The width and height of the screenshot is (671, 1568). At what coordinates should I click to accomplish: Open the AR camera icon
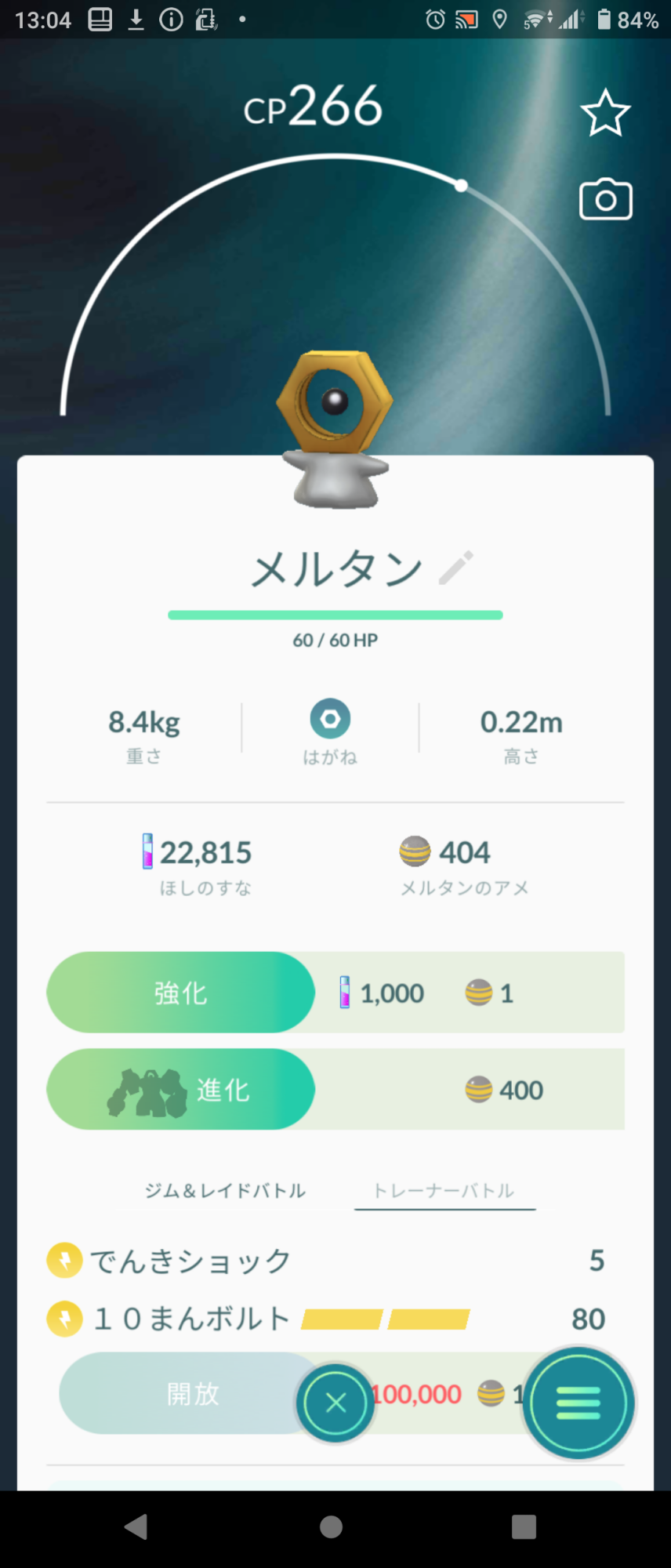tap(605, 200)
